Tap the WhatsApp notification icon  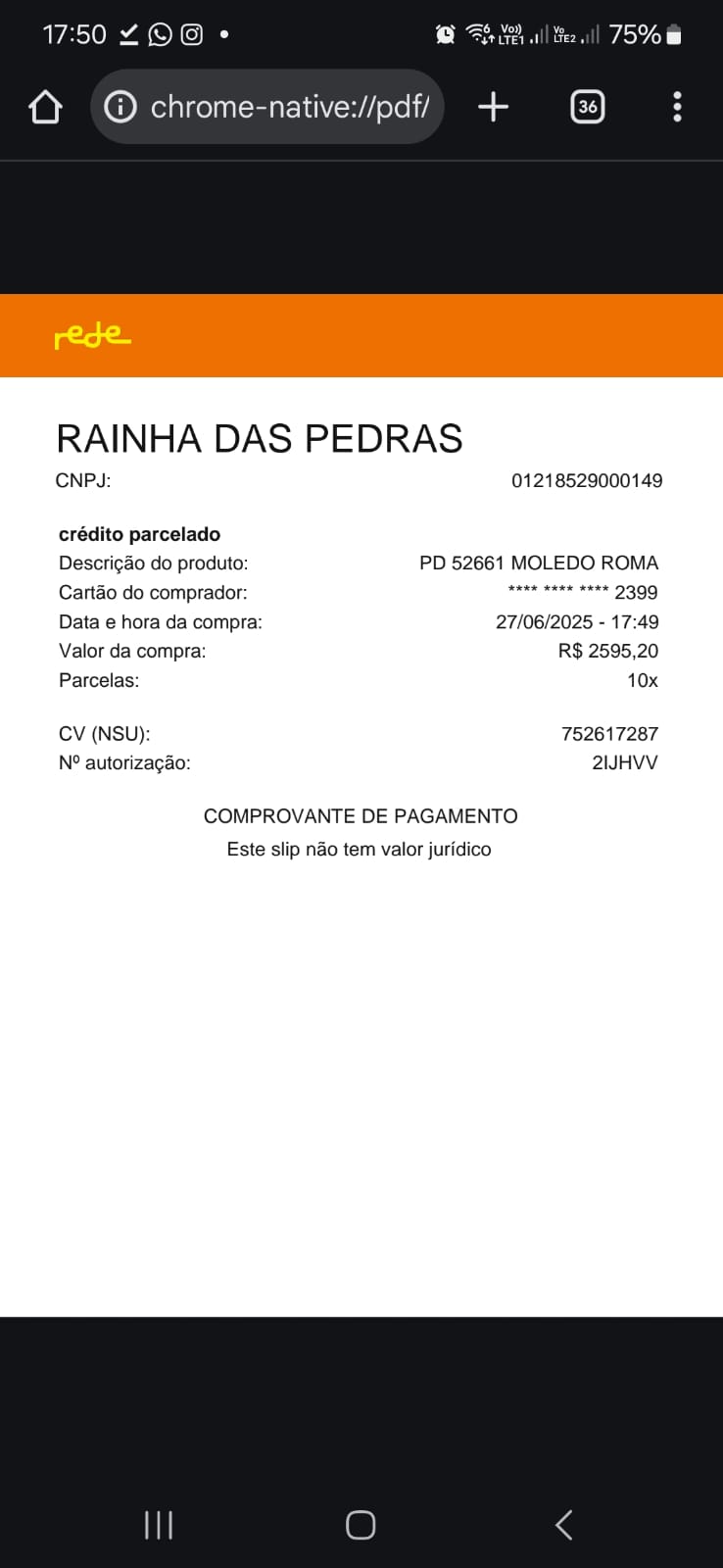[x=157, y=33]
